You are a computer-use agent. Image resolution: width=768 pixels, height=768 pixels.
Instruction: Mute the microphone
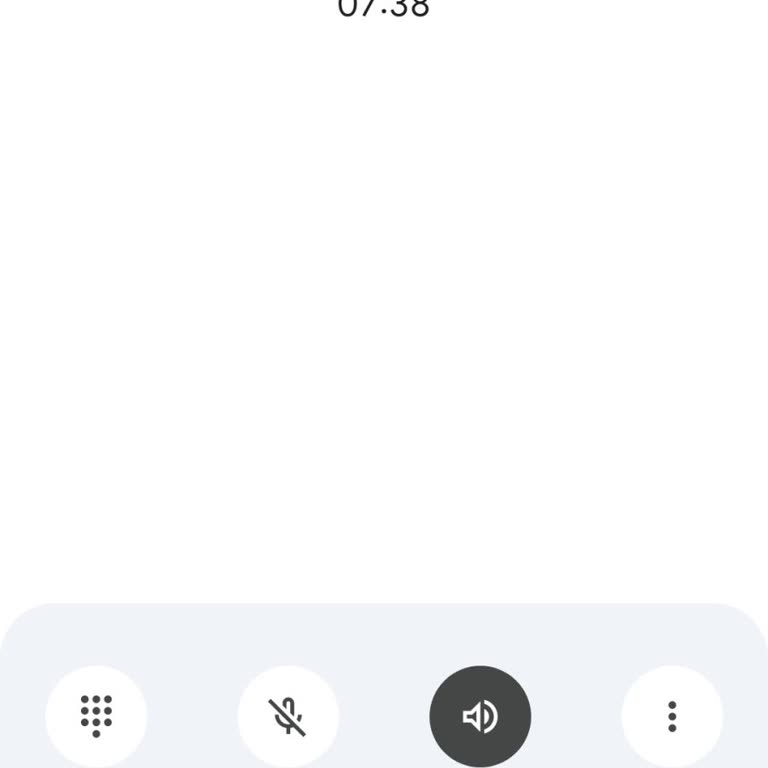coord(288,716)
